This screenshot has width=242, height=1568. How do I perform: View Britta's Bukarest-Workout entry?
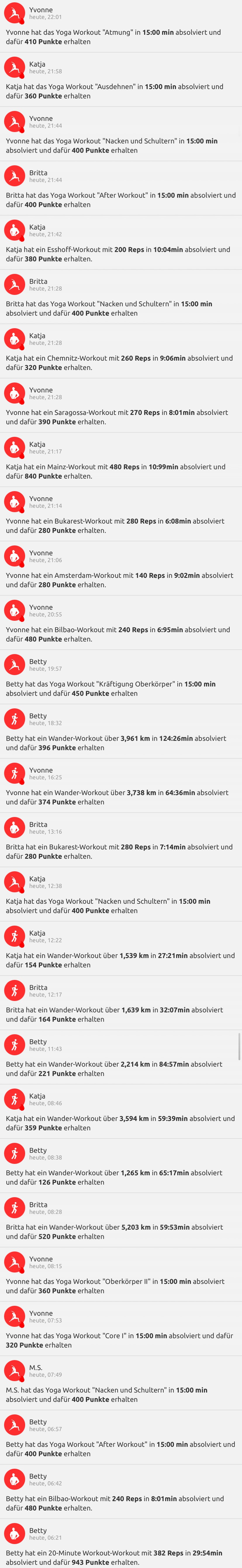(x=121, y=851)
